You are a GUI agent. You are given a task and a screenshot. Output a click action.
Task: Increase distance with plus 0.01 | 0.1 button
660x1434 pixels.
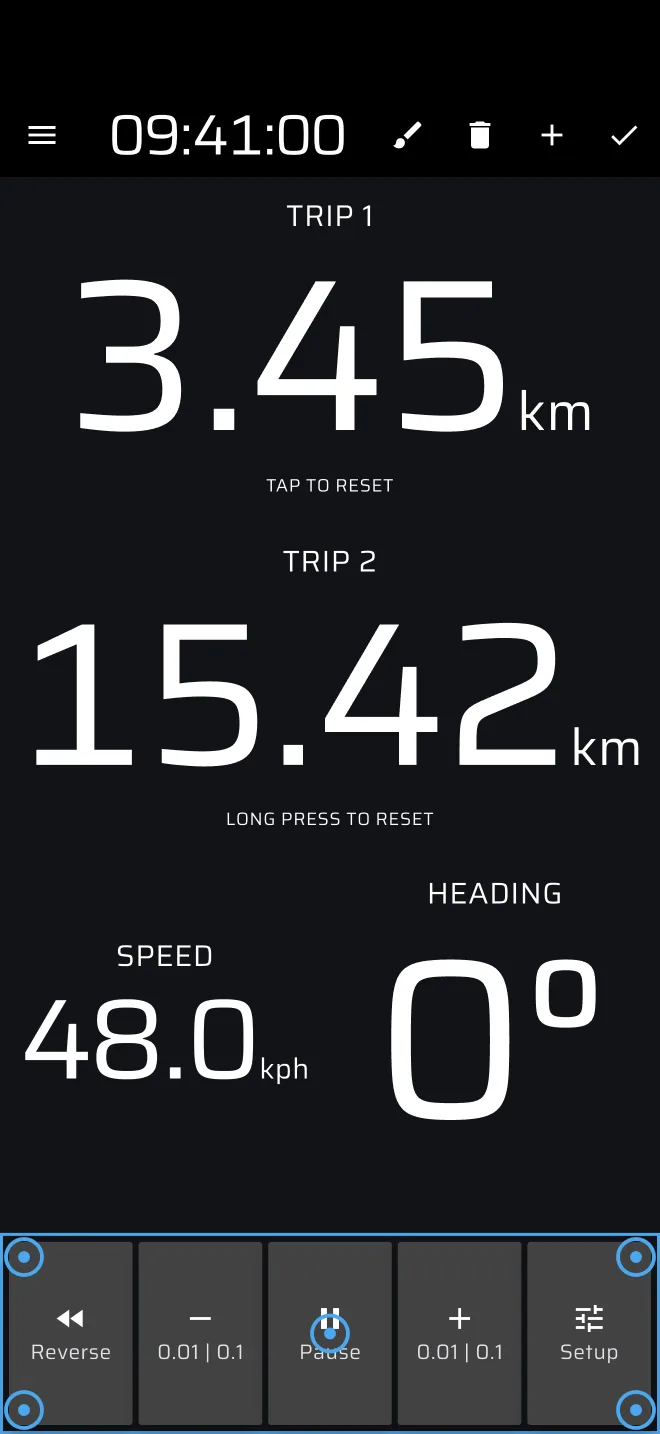(460, 1333)
